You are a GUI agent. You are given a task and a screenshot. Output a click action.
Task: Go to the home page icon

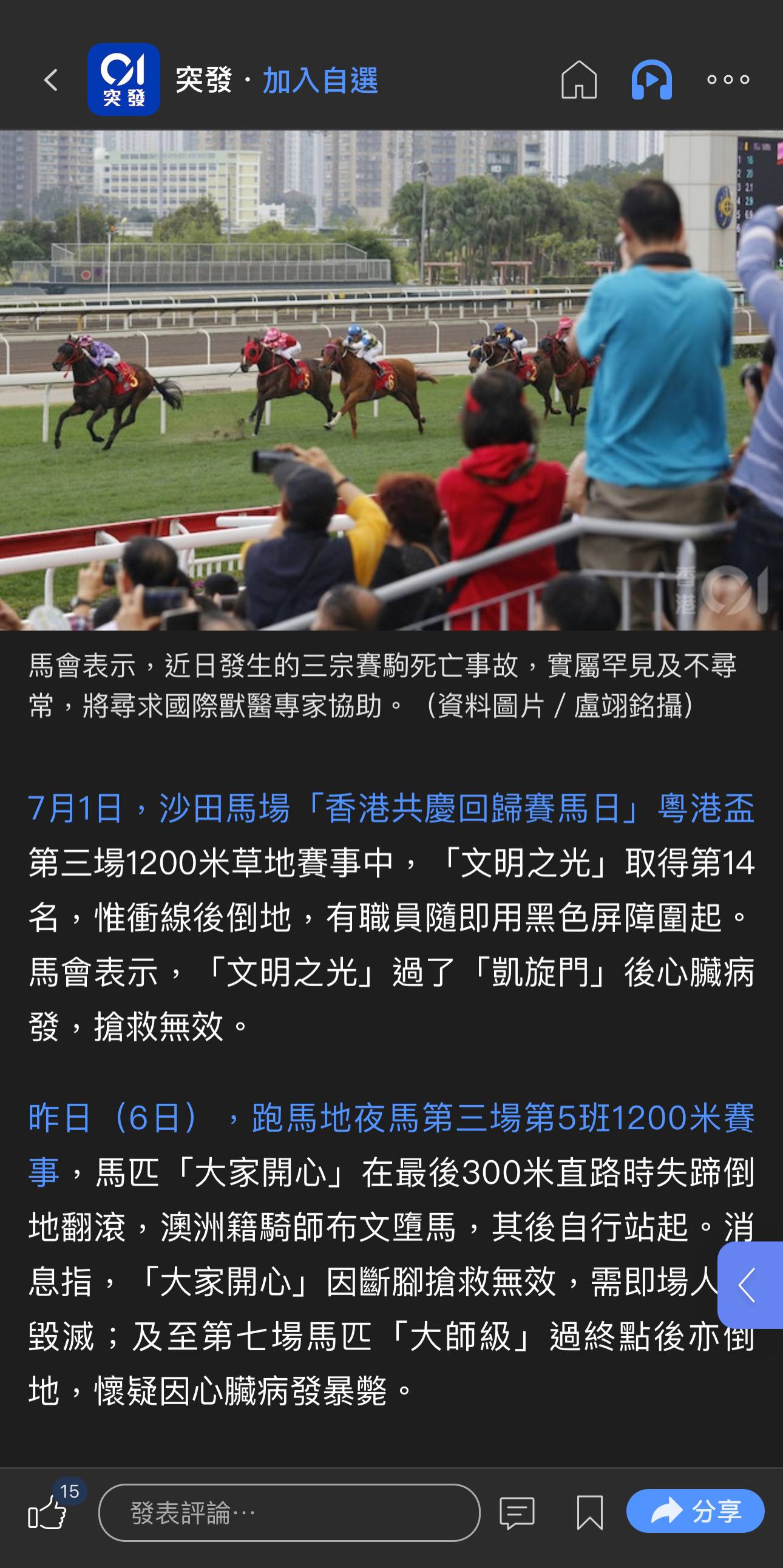point(578,79)
